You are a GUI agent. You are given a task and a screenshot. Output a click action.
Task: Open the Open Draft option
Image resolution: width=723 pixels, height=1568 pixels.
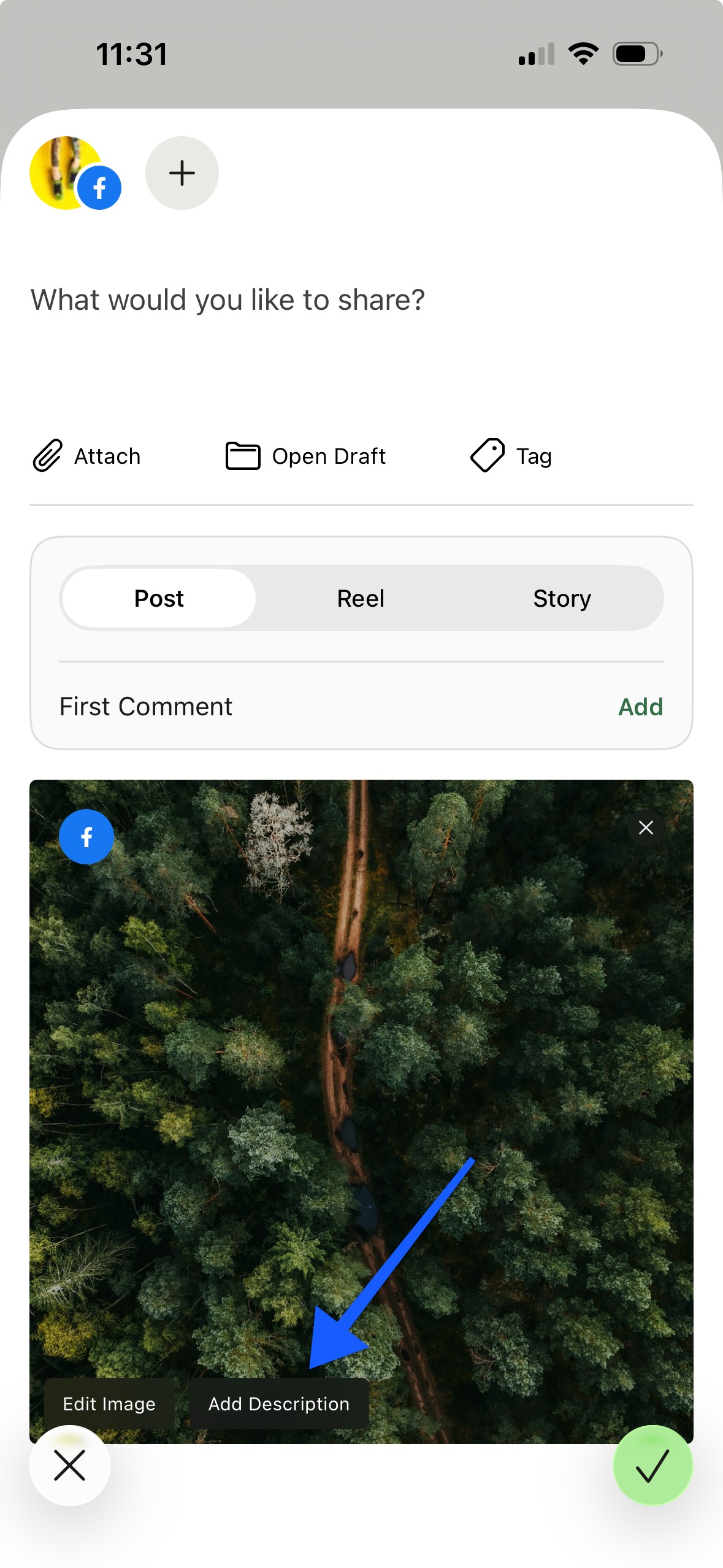329,456
